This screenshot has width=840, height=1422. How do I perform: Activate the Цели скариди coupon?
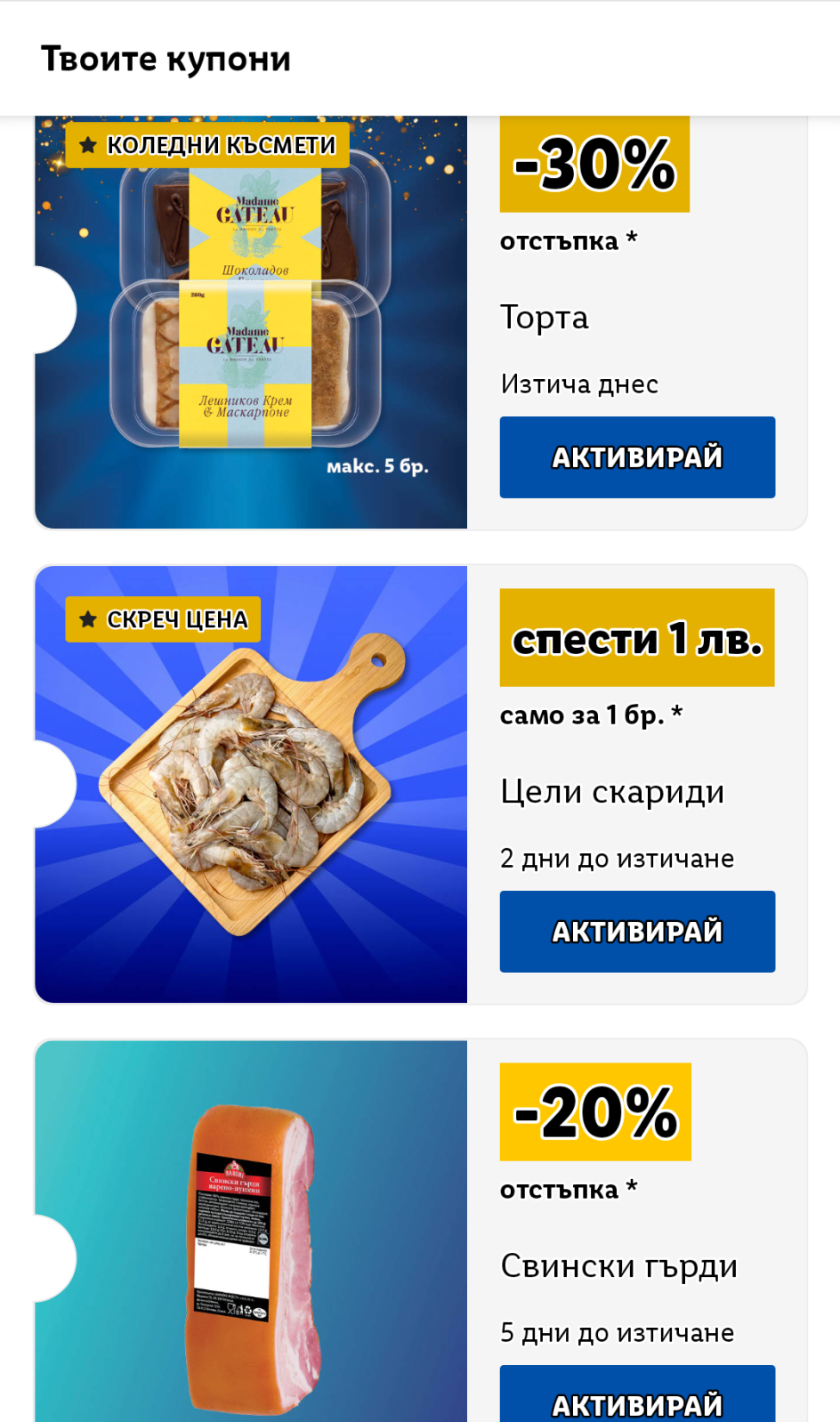click(637, 931)
